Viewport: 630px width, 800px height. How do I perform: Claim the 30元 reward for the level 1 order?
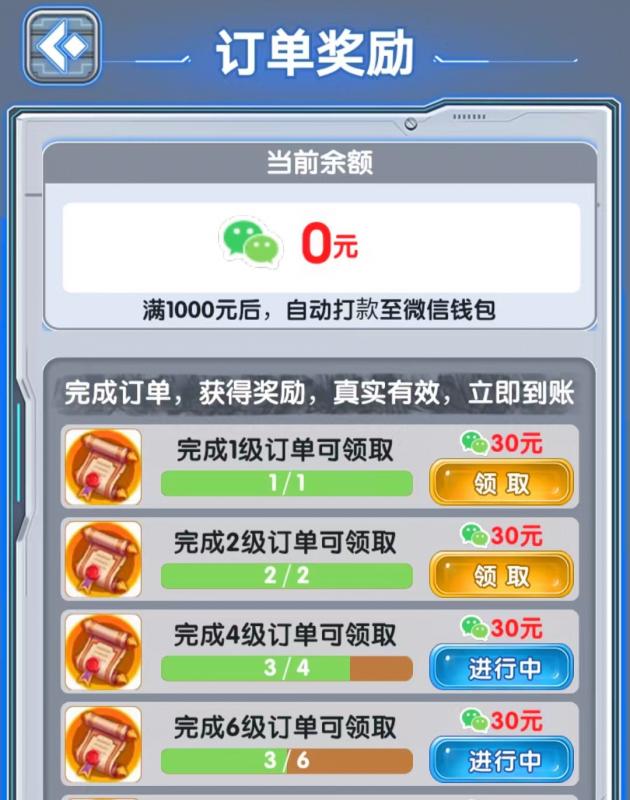pyautogui.click(x=501, y=484)
